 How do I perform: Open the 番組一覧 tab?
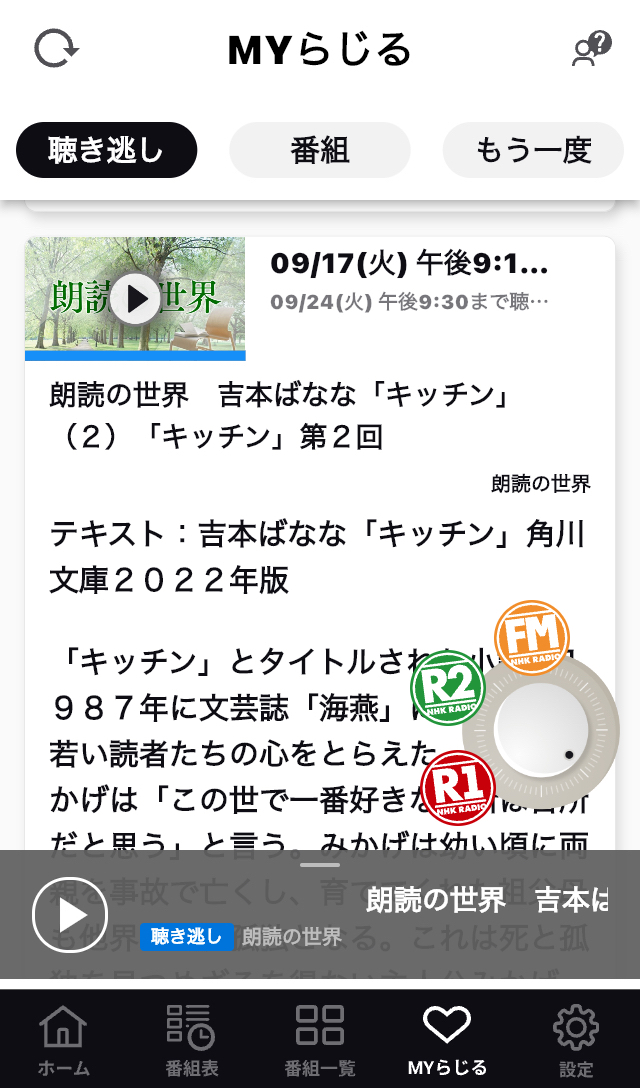click(x=320, y=1040)
